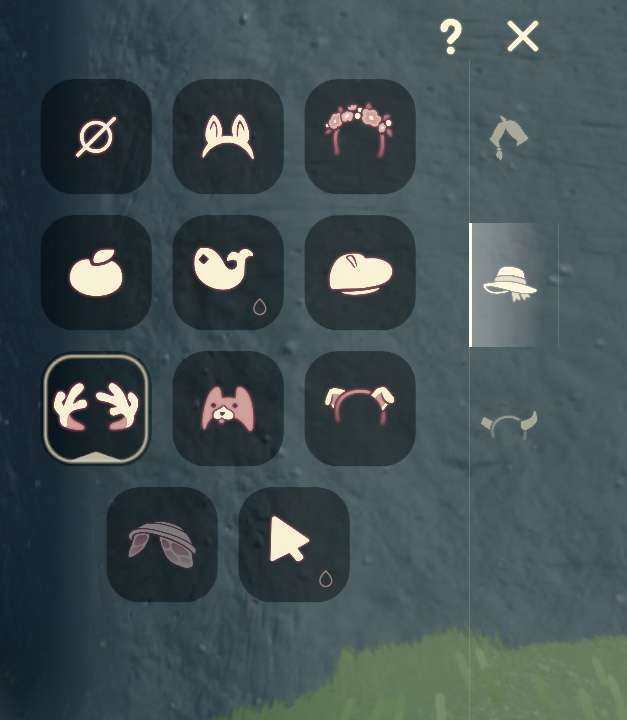
Task: Equip the apple head accessory
Action: coord(96,272)
